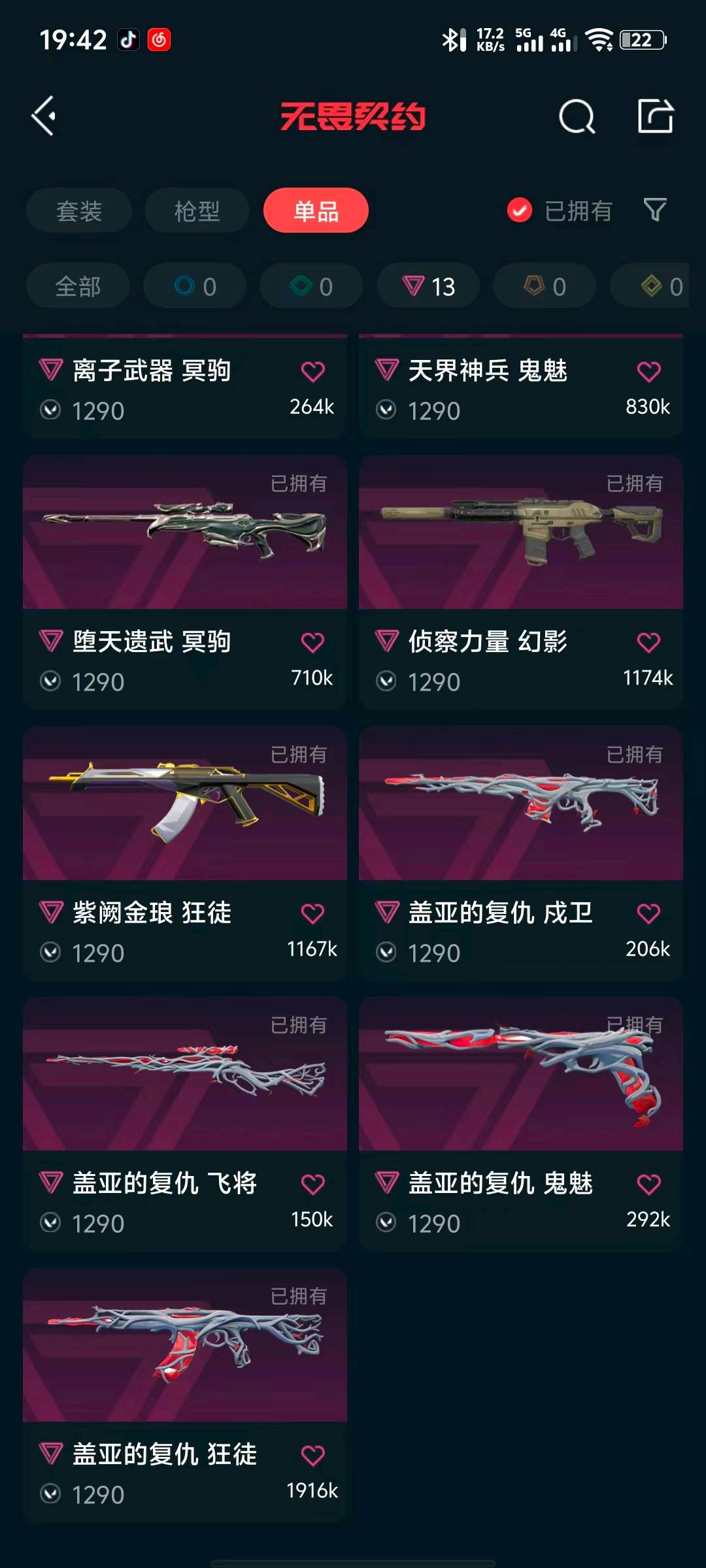The width and height of the screenshot is (706, 1568).
Task: Open the search icon
Action: (577, 118)
